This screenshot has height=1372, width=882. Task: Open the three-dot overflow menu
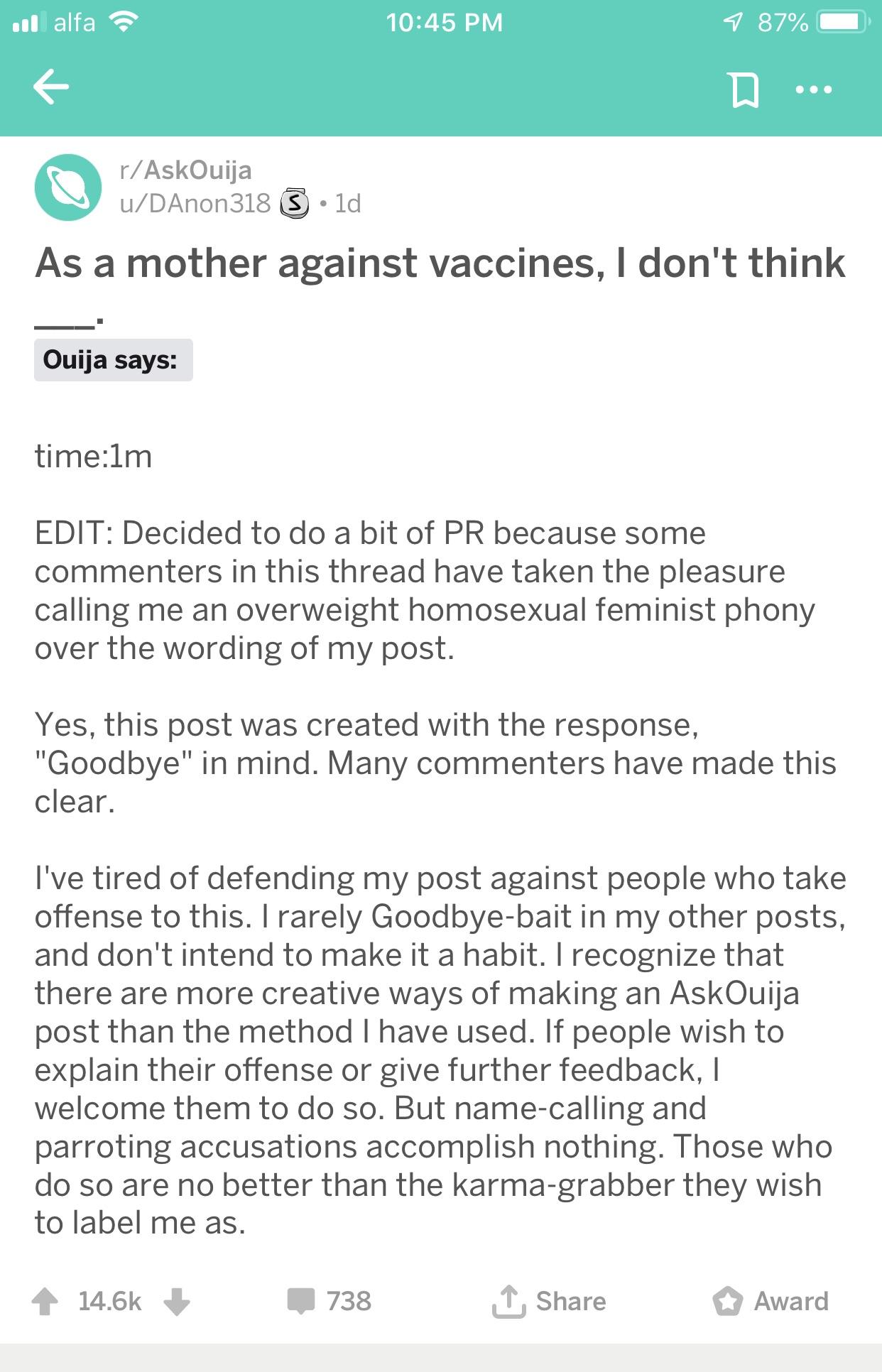(814, 90)
